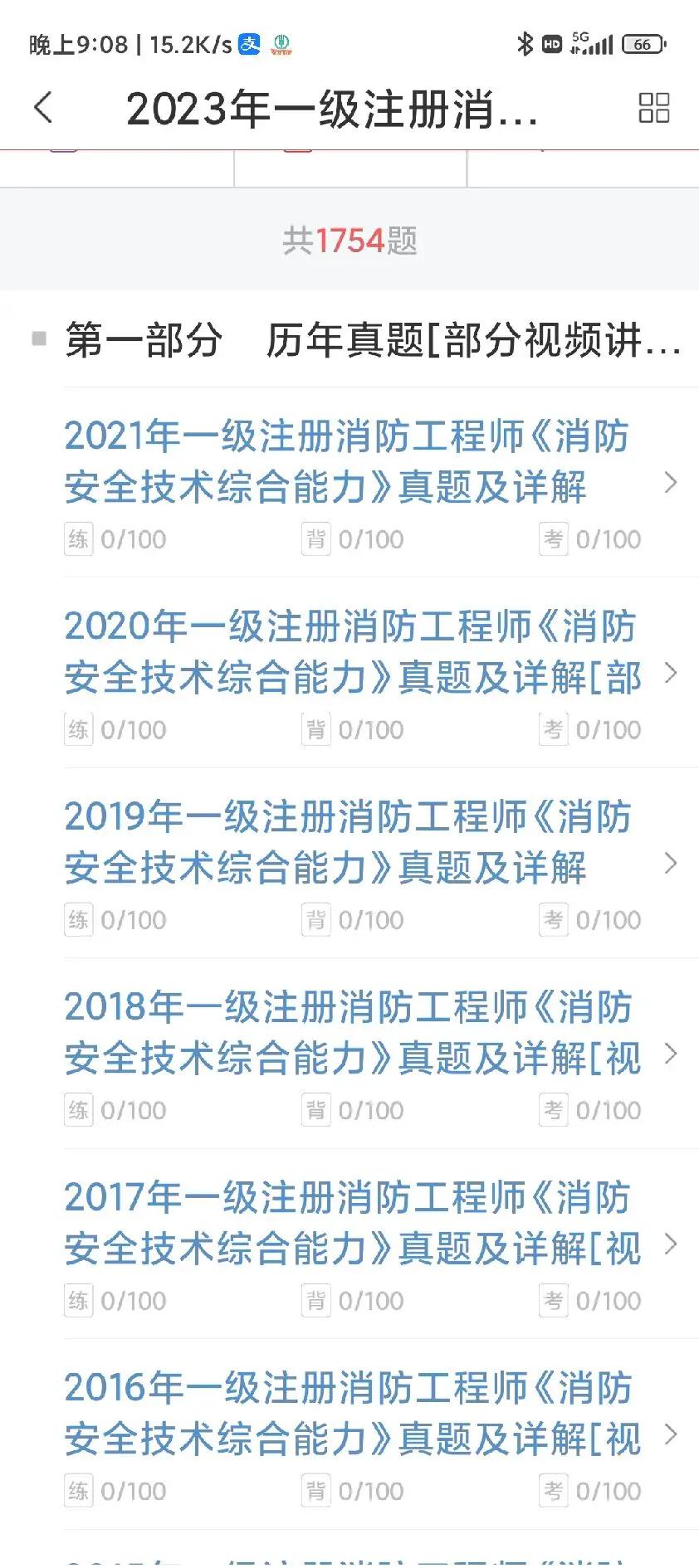Tap the 练 icon under the 2019 chapter
The height and width of the screenshot is (1568, 699).
tap(79, 919)
